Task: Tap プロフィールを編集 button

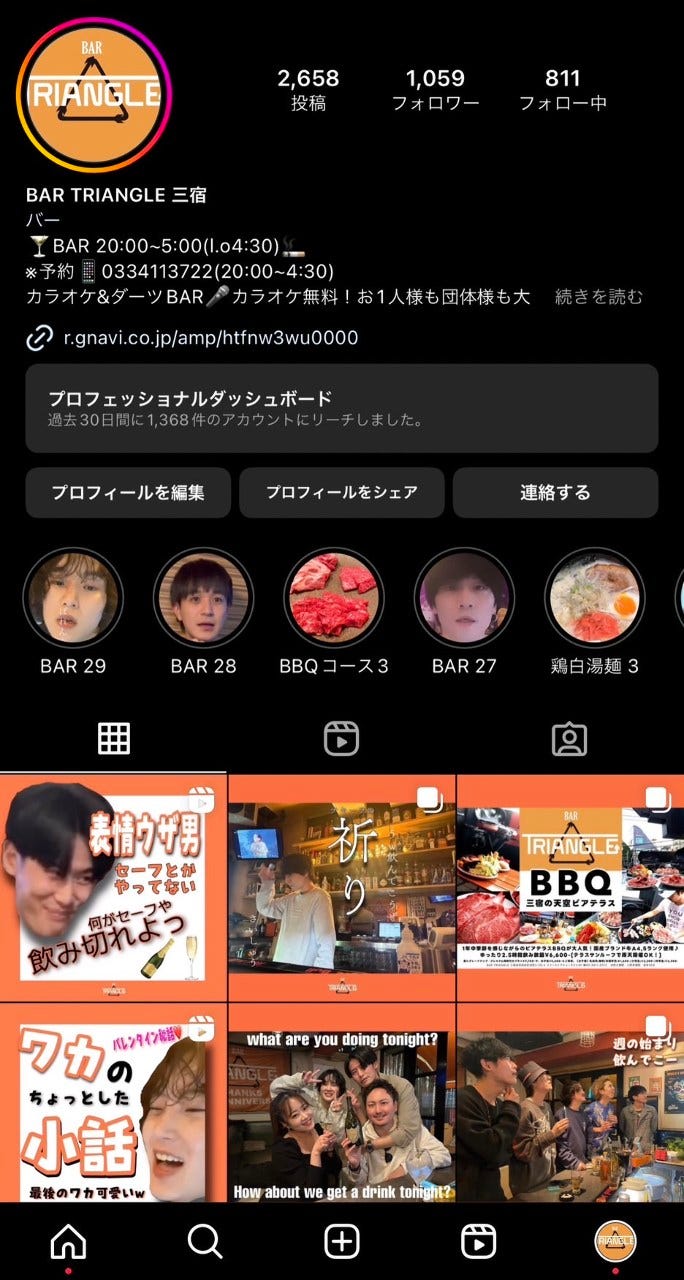Action: [x=128, y=492]
